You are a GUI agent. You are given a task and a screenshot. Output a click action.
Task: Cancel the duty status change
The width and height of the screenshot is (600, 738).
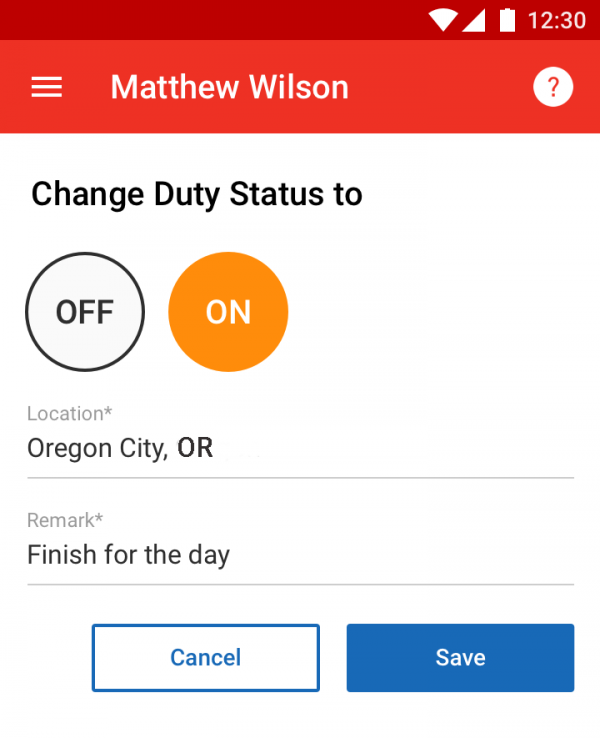coord(206,658)
